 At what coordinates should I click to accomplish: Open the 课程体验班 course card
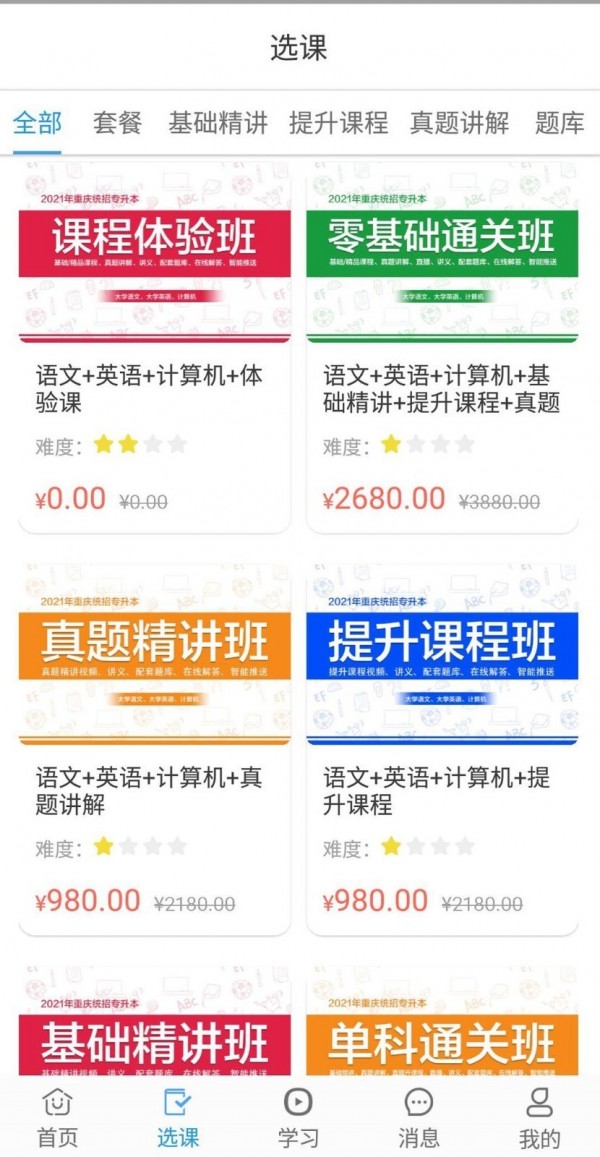(x=154, y=345)
